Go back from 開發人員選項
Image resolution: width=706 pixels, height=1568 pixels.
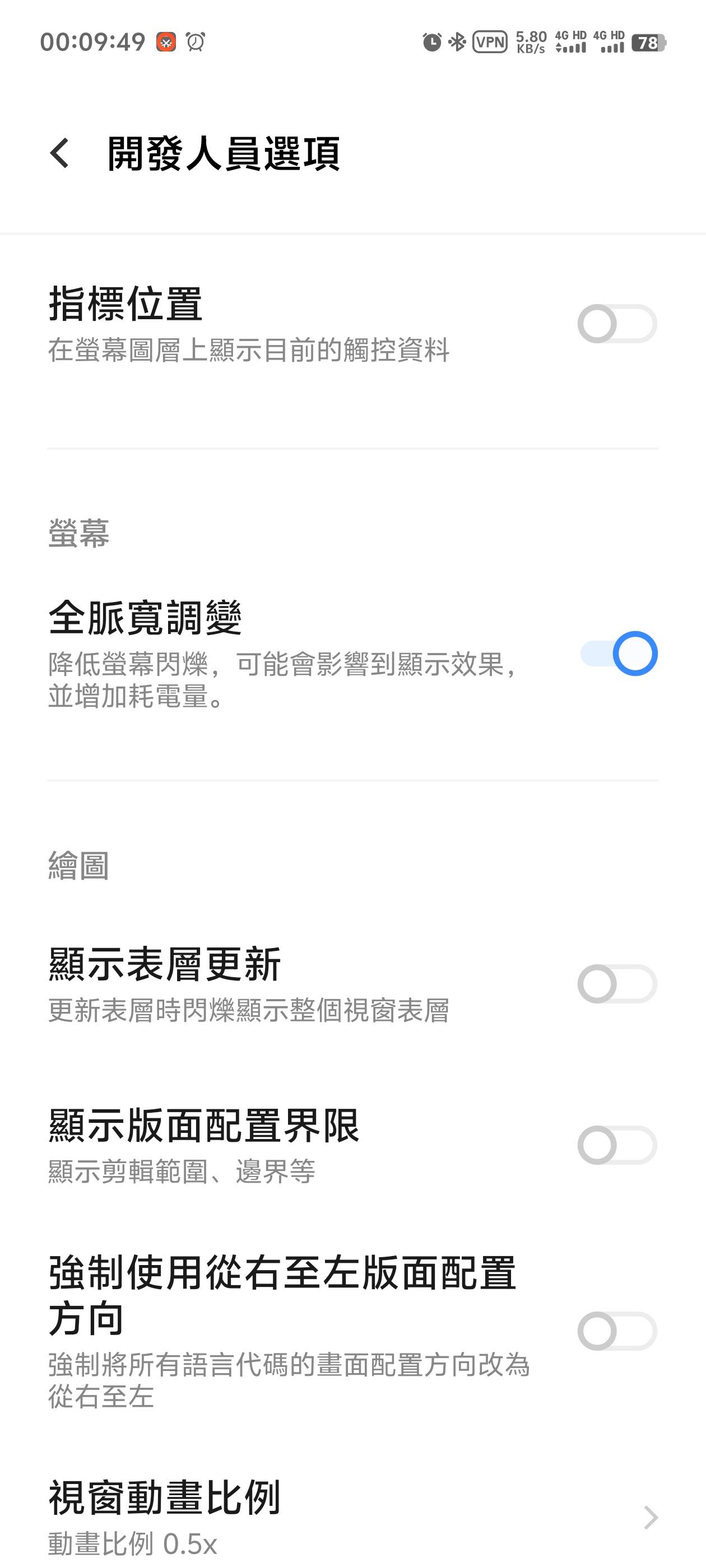pos(60,153)
